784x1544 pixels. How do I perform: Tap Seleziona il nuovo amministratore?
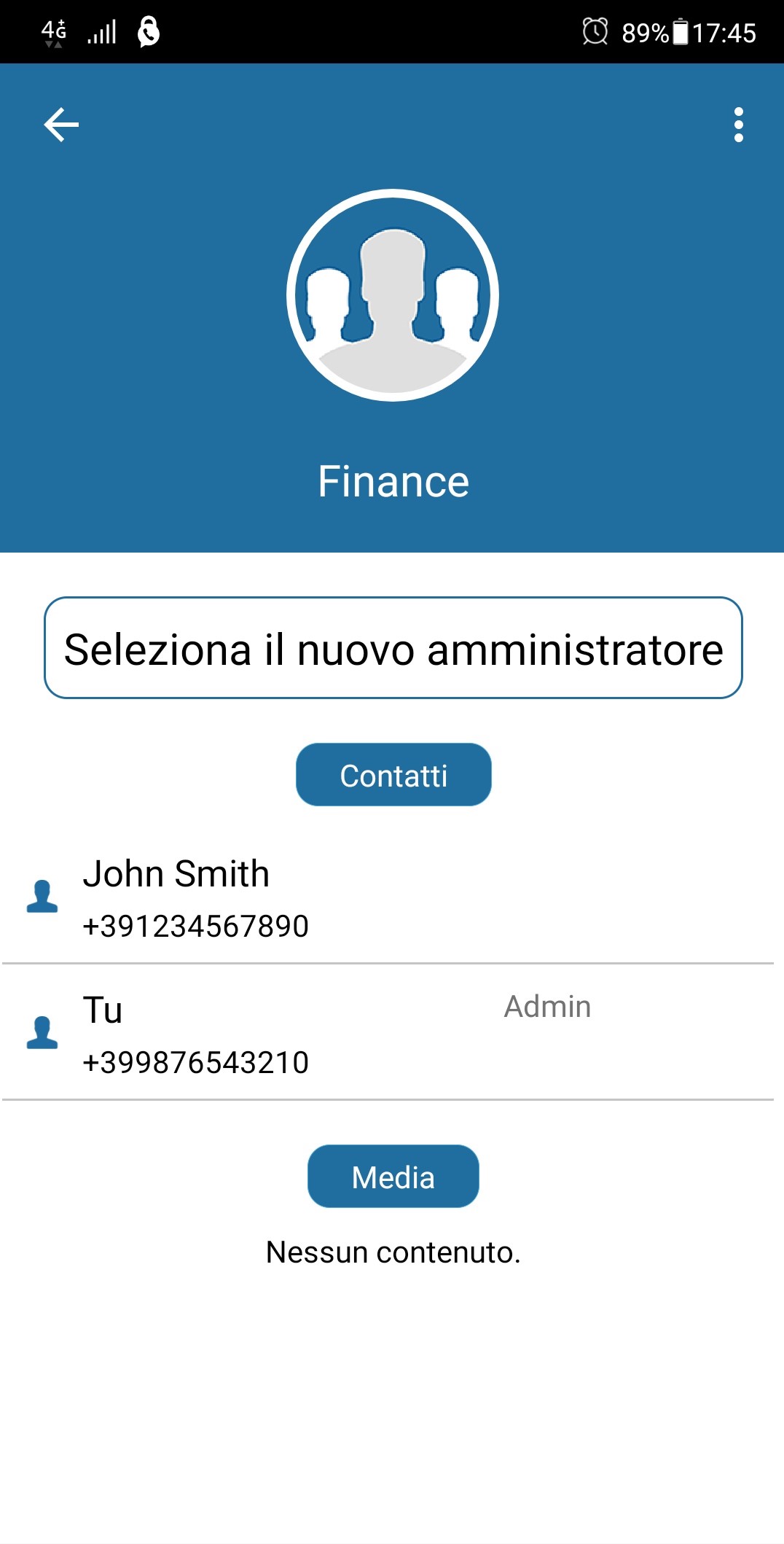point(393,648)
